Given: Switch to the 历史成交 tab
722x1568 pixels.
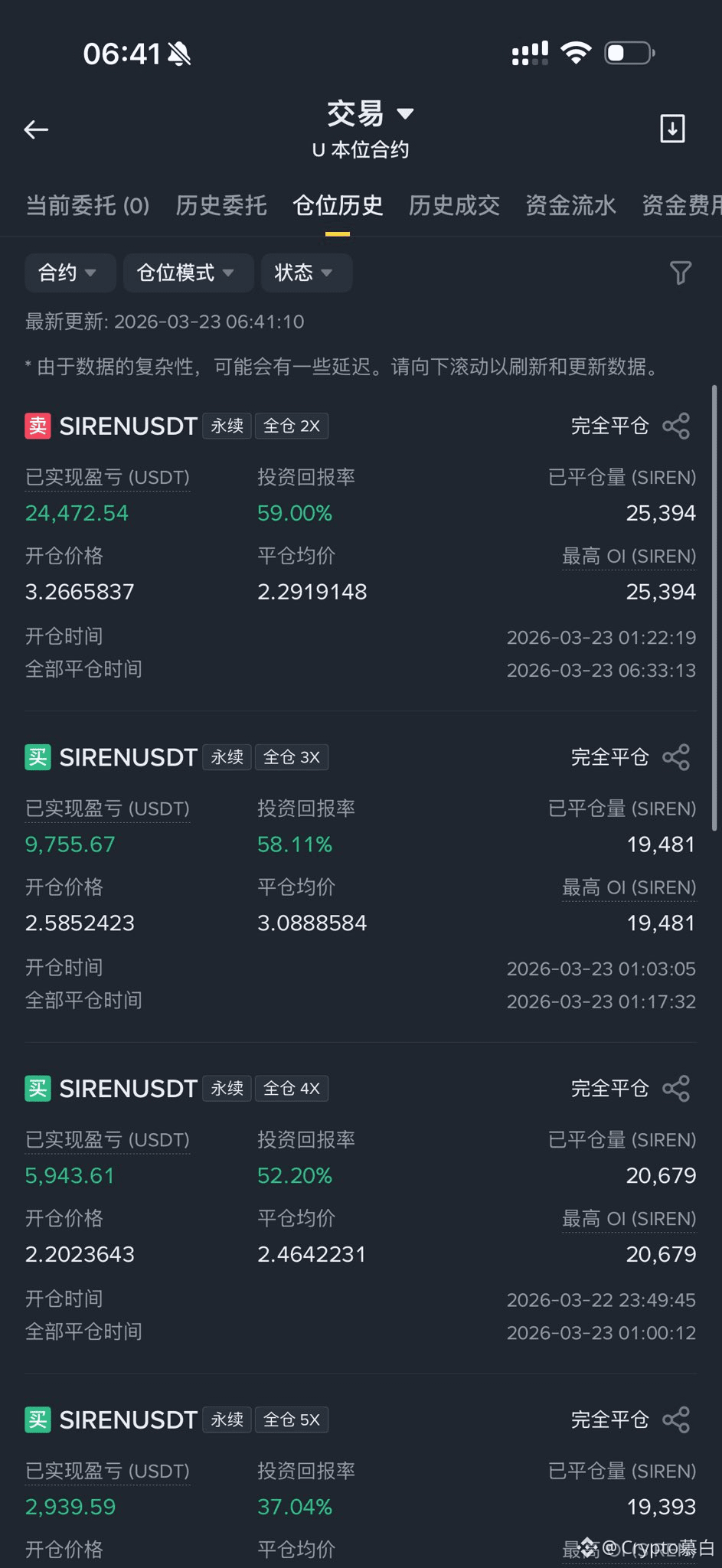Looking at the screenshot, I should coord(454,205).
